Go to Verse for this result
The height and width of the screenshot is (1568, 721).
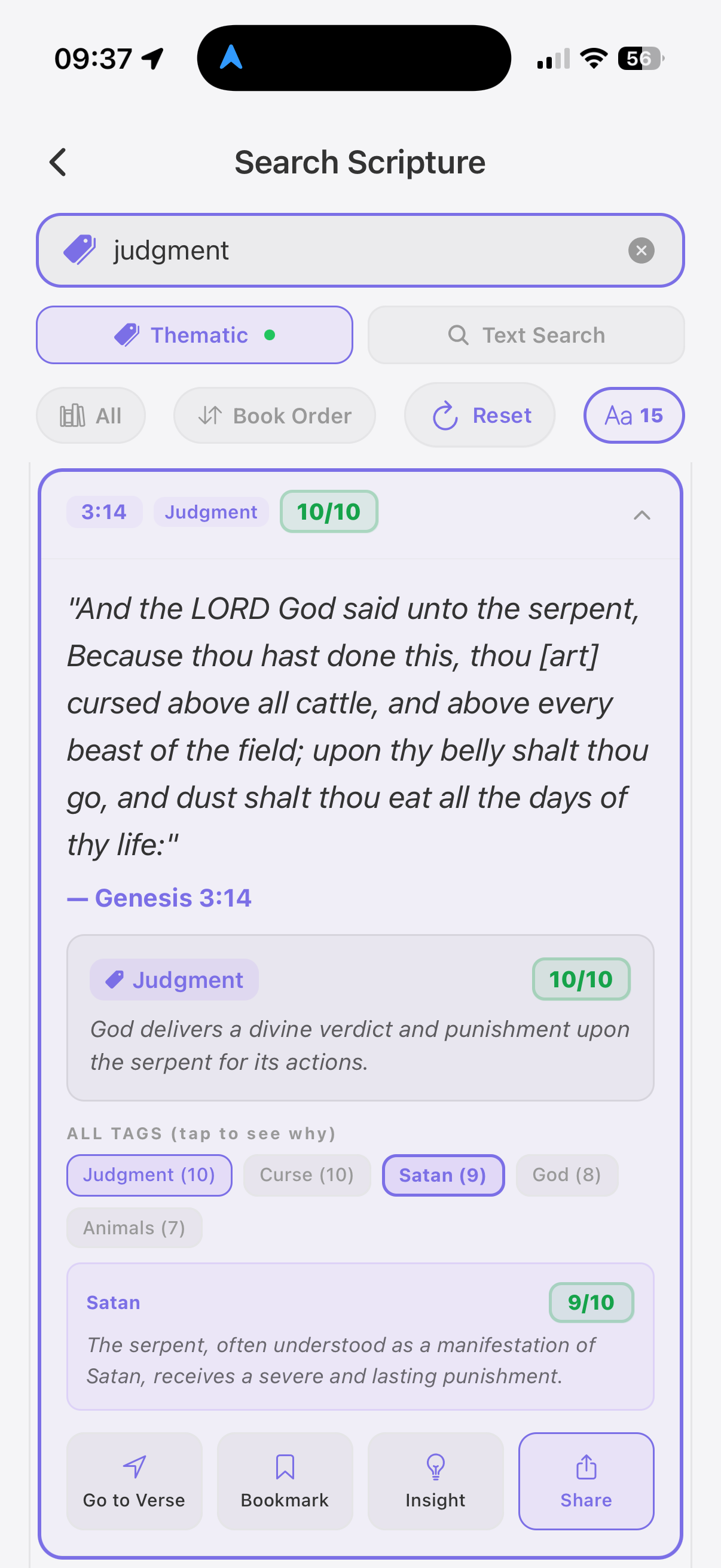pos(134,1480)
